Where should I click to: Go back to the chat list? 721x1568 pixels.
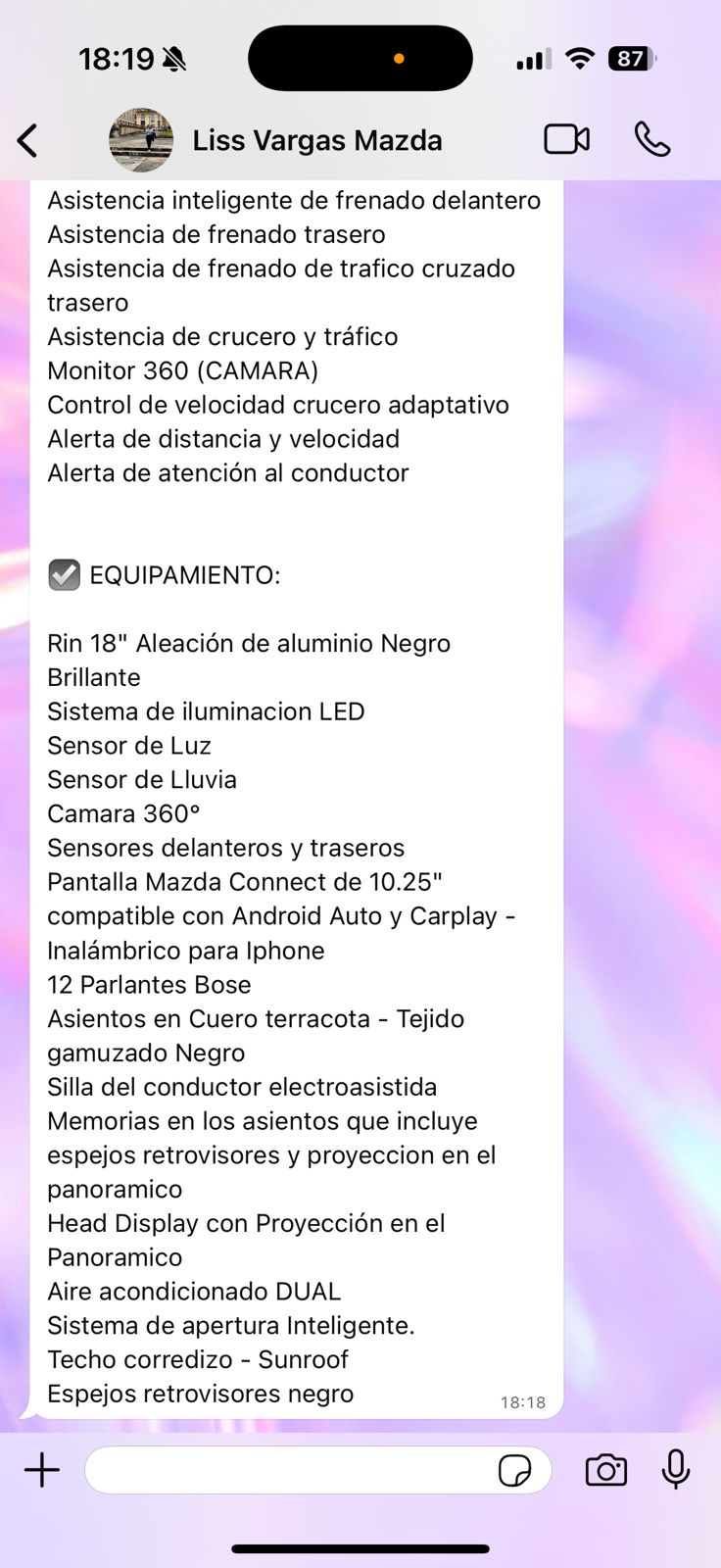[28, 141]
